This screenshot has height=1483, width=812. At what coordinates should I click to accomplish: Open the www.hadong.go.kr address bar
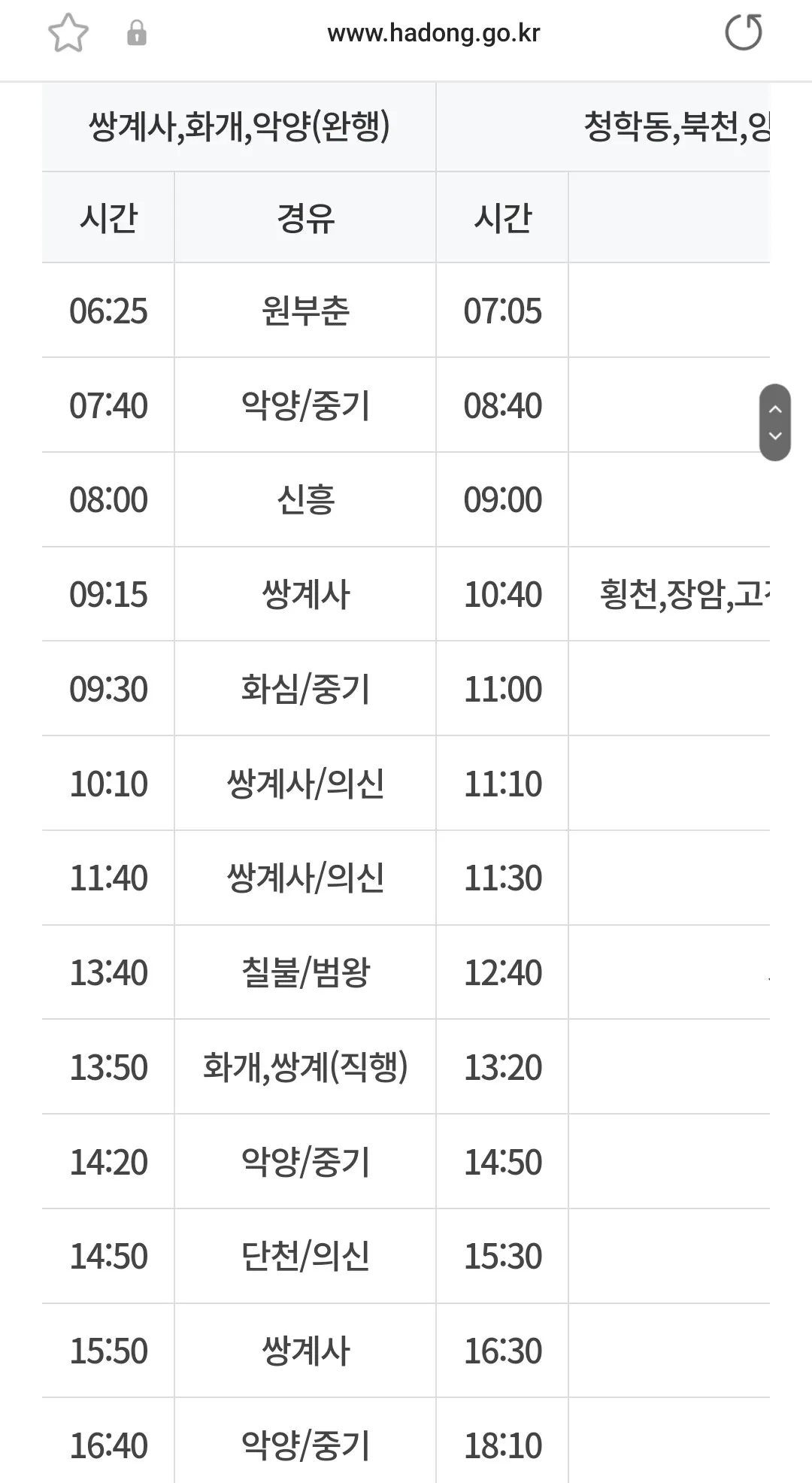(x=434, y=33)
